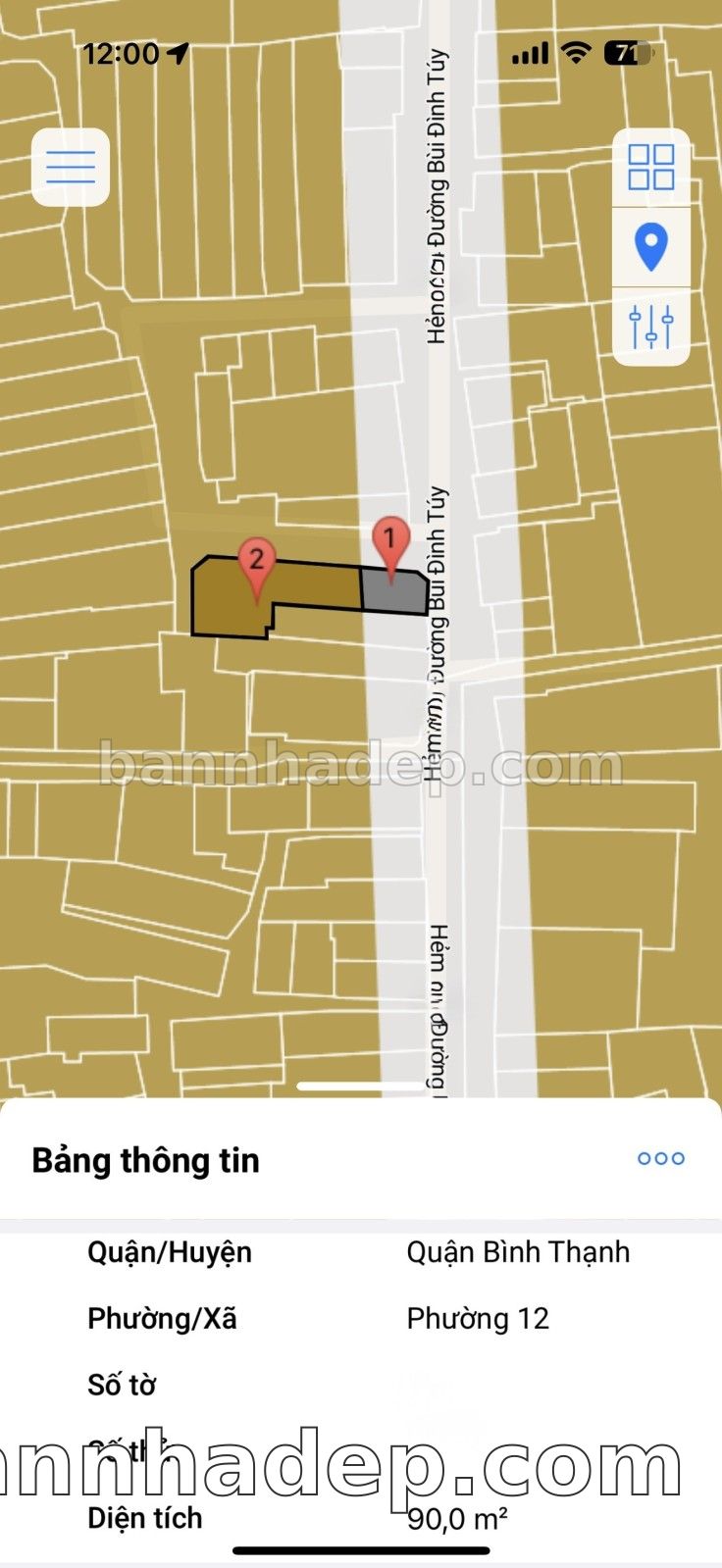Open the grid layers button

(651, 167)
